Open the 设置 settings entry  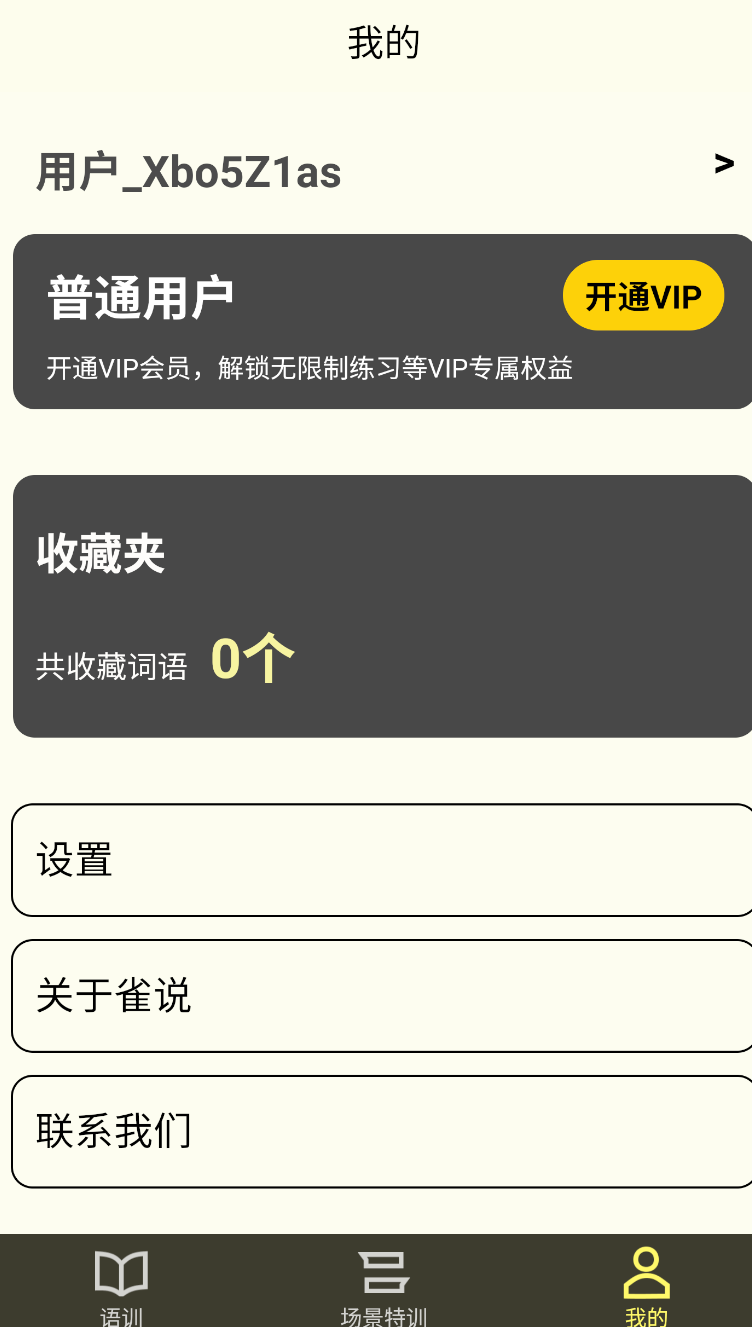[x=376, y=860]
